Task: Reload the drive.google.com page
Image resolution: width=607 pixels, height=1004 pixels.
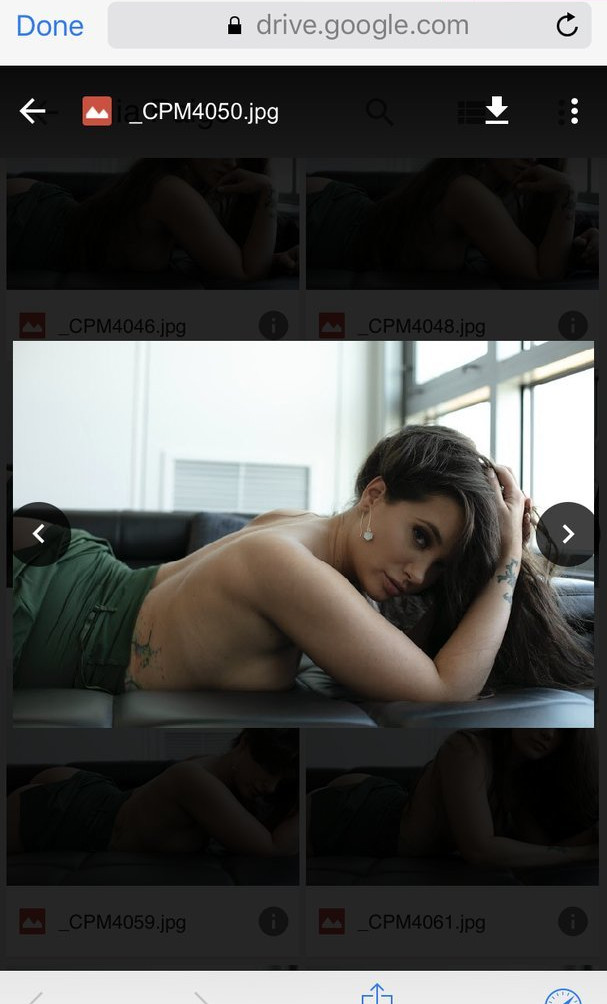Action: 567,26
